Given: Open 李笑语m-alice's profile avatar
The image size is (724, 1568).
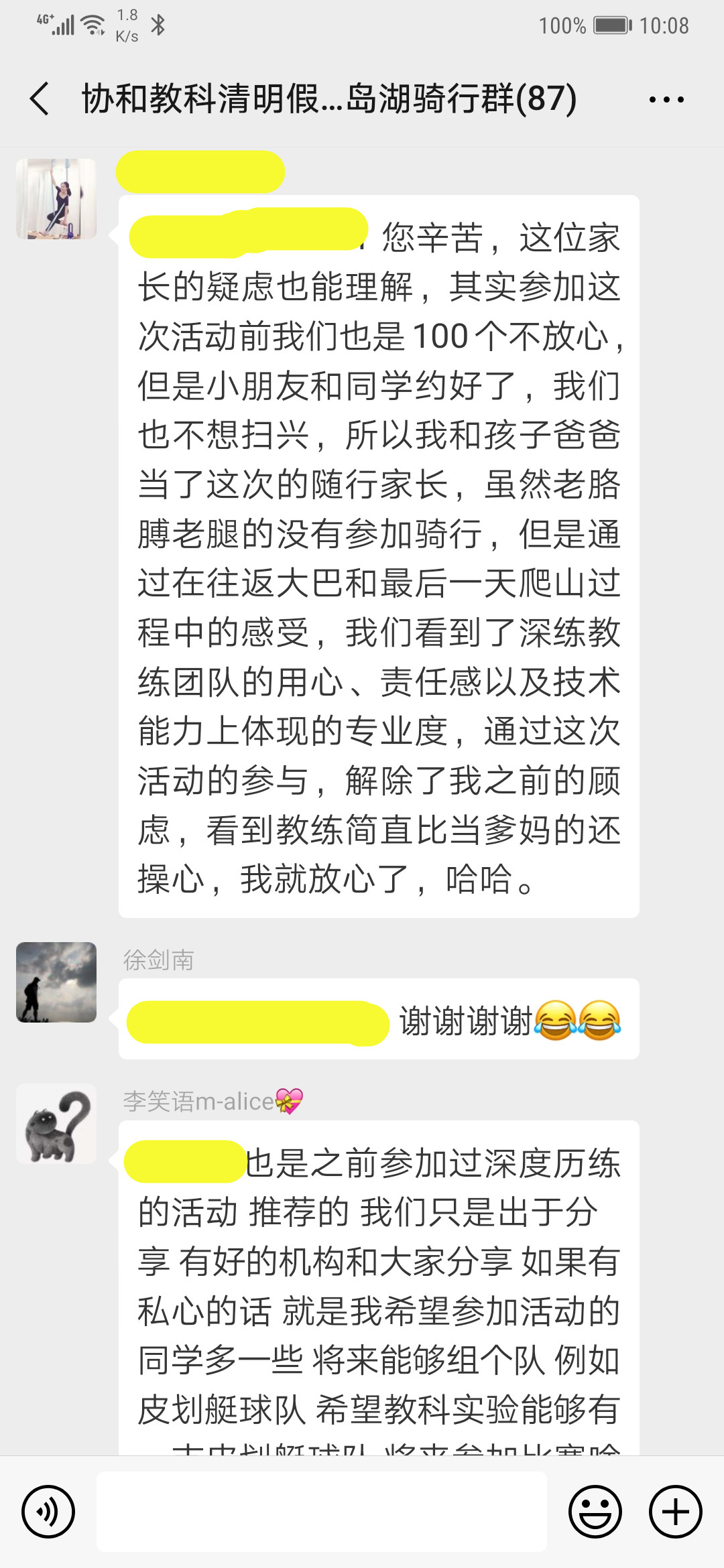Looking at the screenshot, I should click(56, 1124).
